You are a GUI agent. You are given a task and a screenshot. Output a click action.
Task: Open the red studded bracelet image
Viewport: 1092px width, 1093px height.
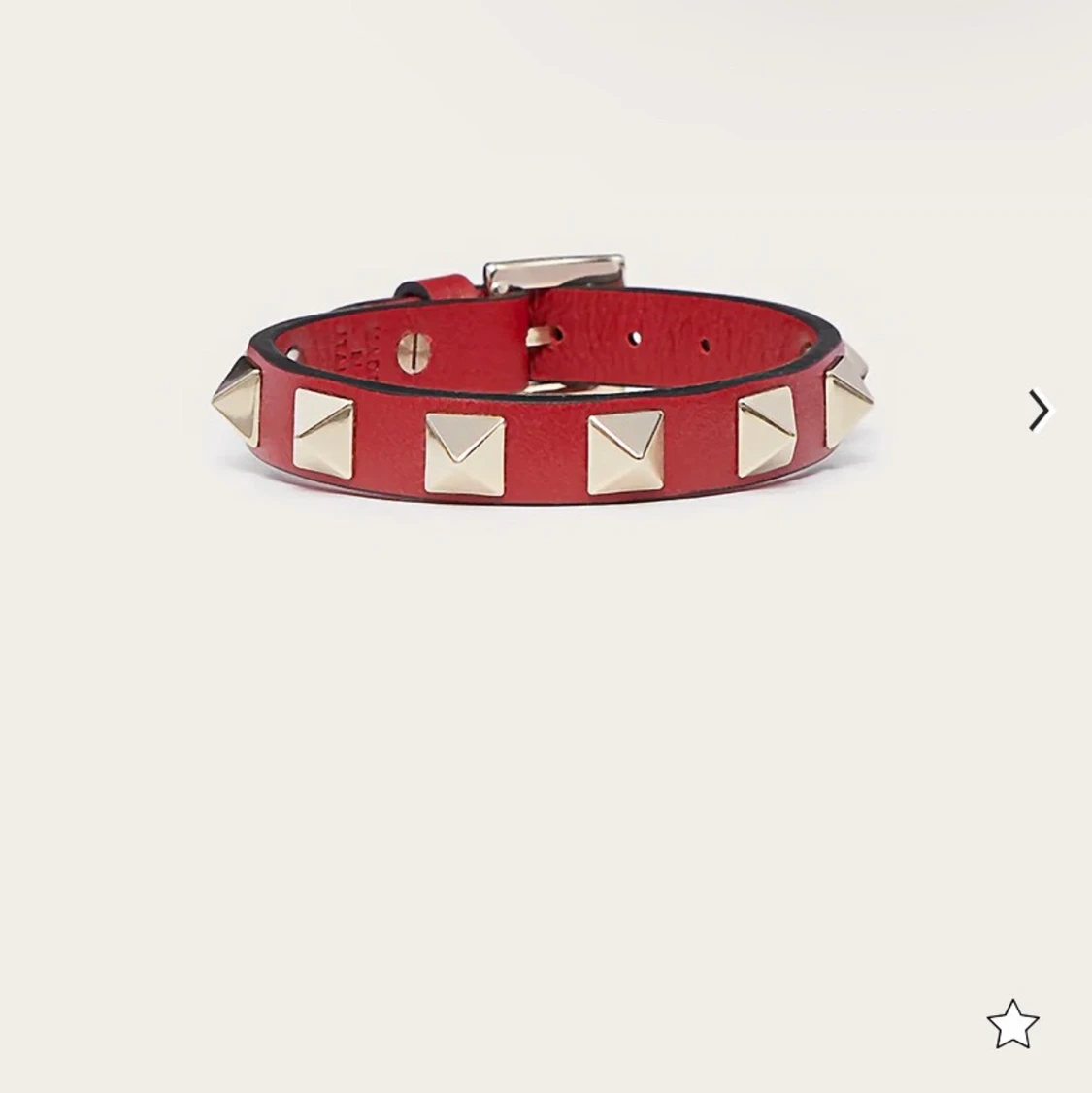[x=544, y=388]
